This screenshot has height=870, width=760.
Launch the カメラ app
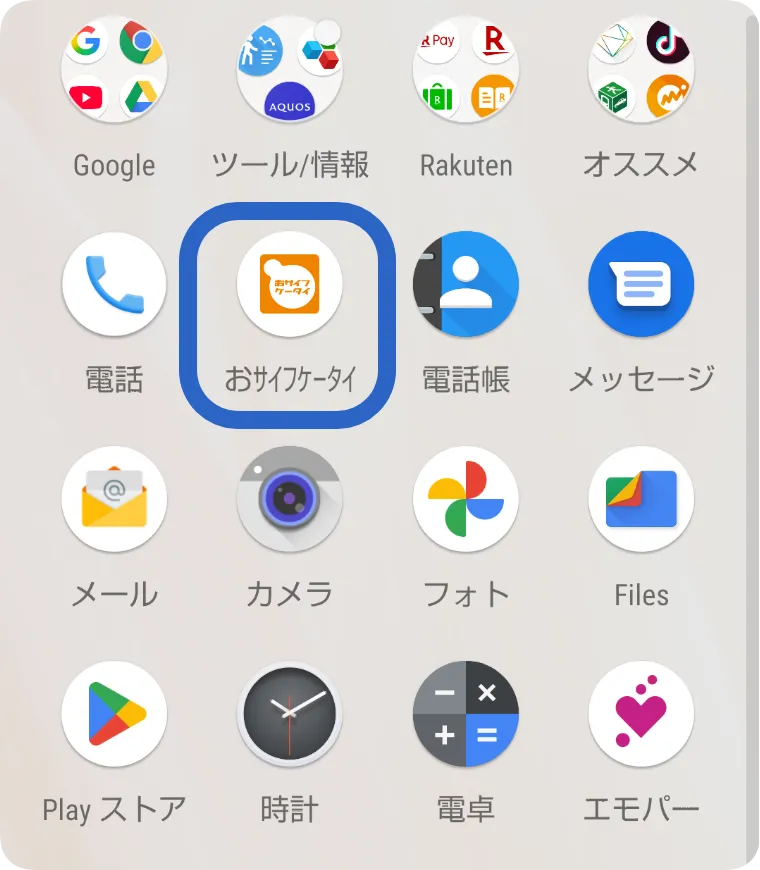point(290,500)
